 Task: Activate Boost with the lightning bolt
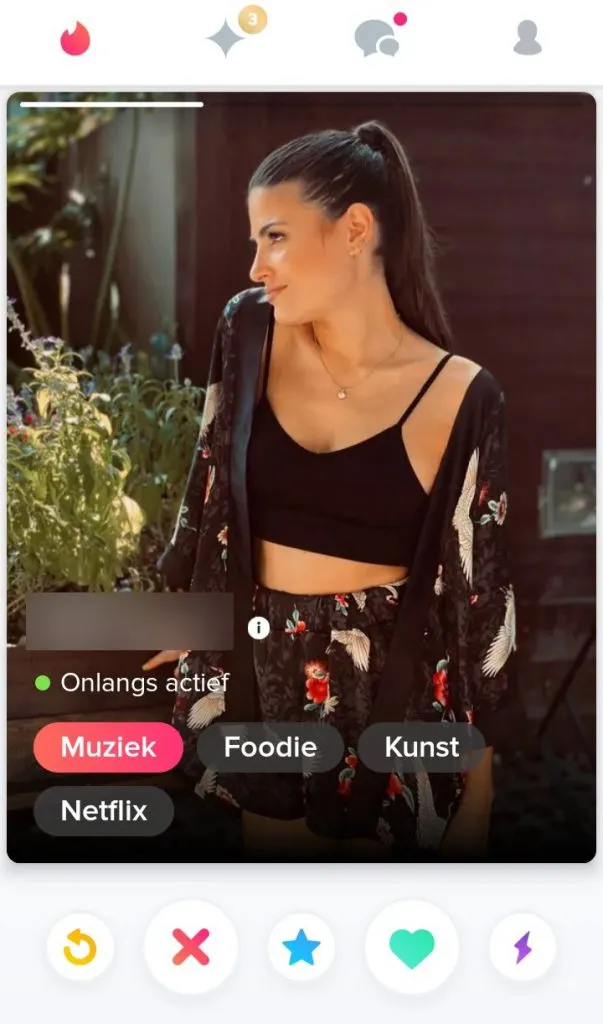[x=522, y=947]
